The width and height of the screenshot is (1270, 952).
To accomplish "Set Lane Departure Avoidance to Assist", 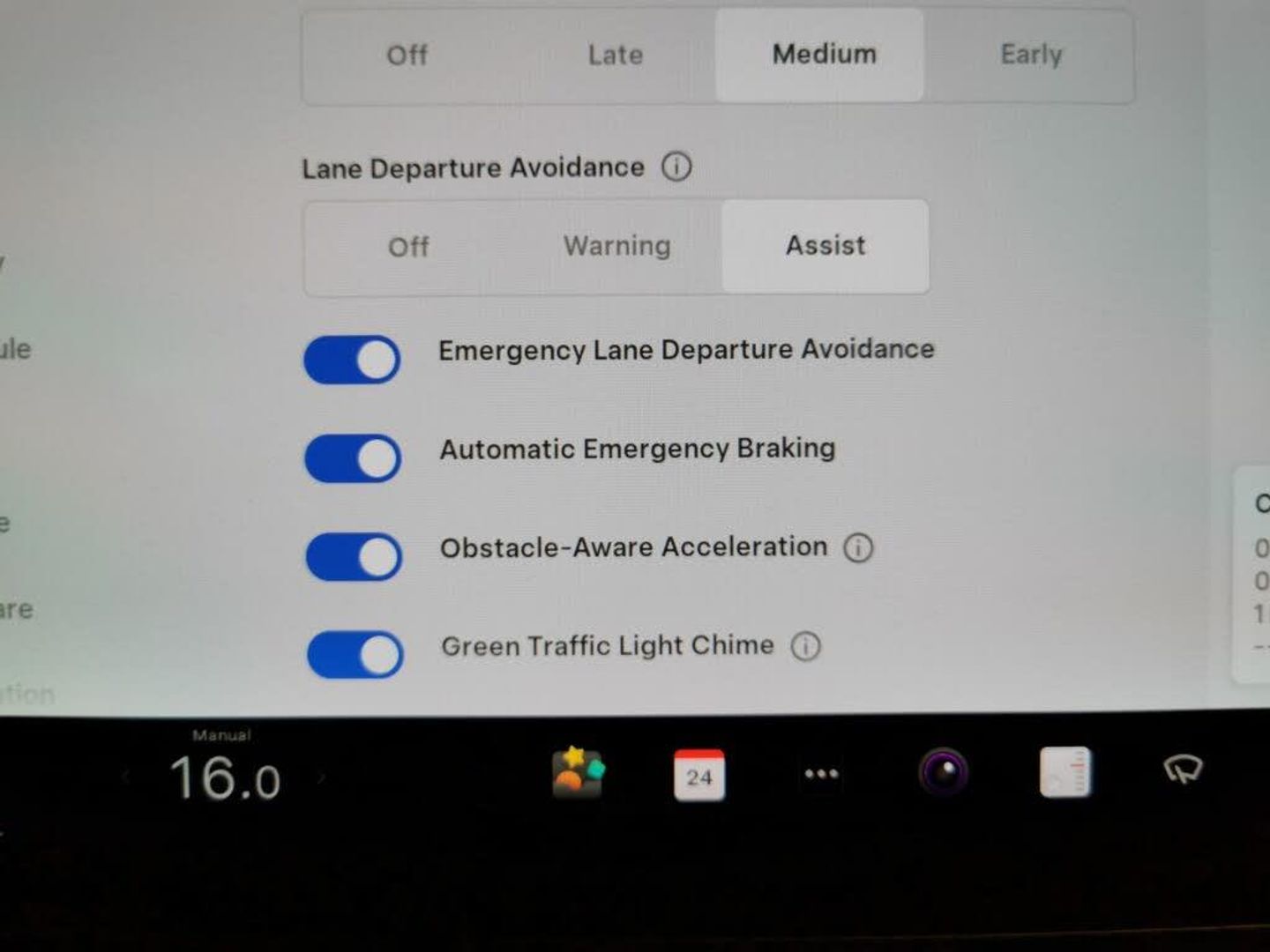I will (x=825, y=246).
